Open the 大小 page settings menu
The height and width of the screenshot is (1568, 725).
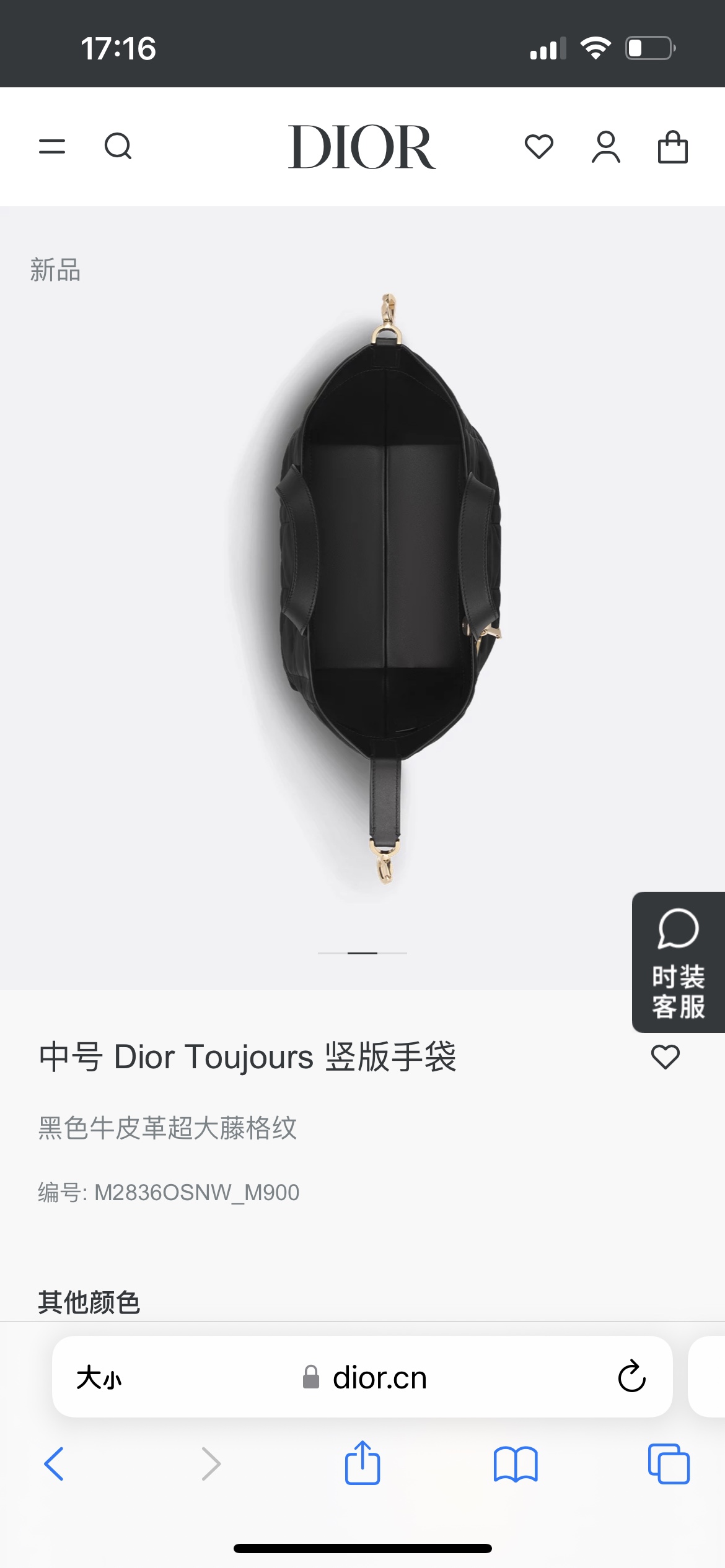(x=99, y=1378)
